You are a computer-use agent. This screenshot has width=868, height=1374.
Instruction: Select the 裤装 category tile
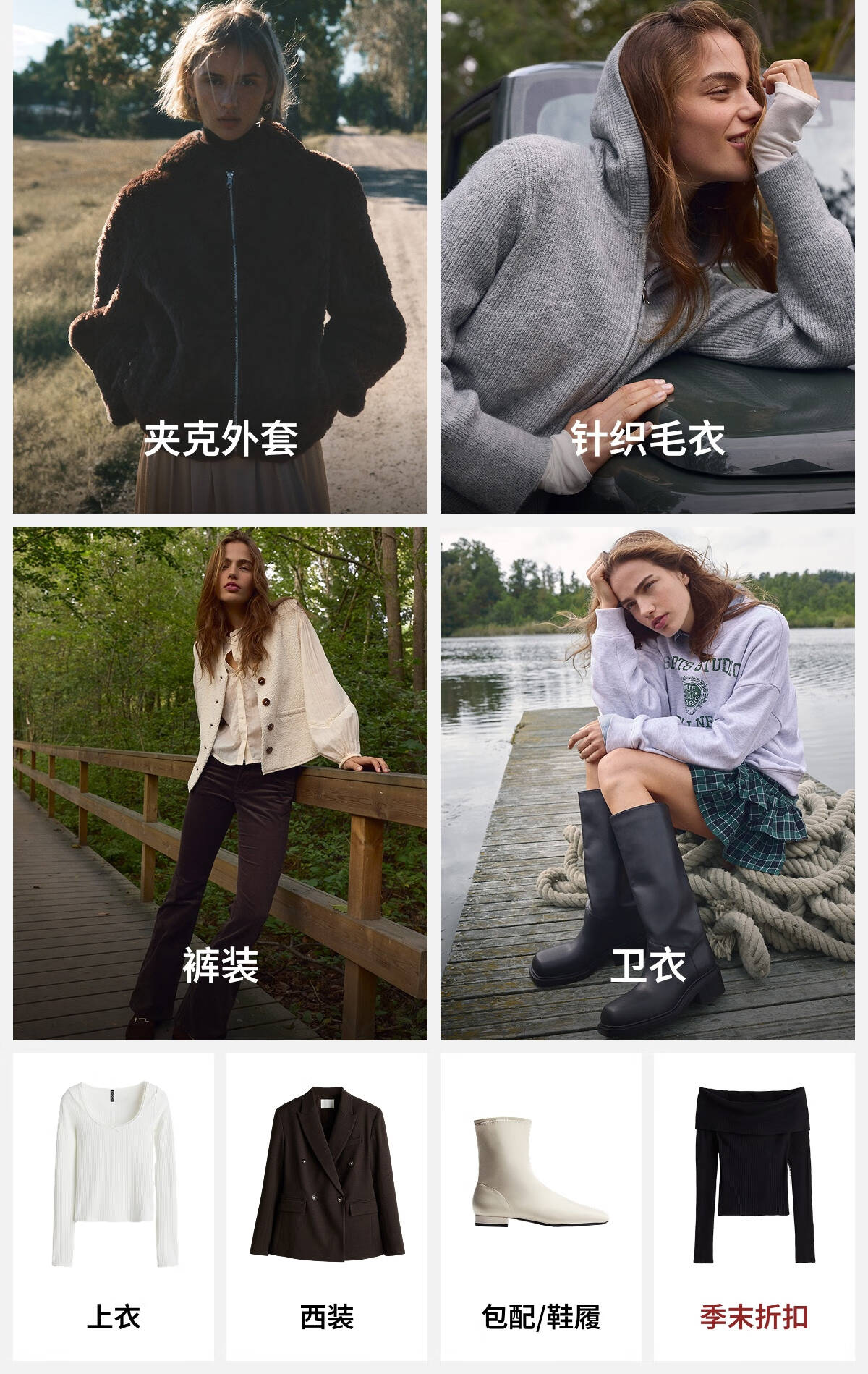(x=220, y=783)
